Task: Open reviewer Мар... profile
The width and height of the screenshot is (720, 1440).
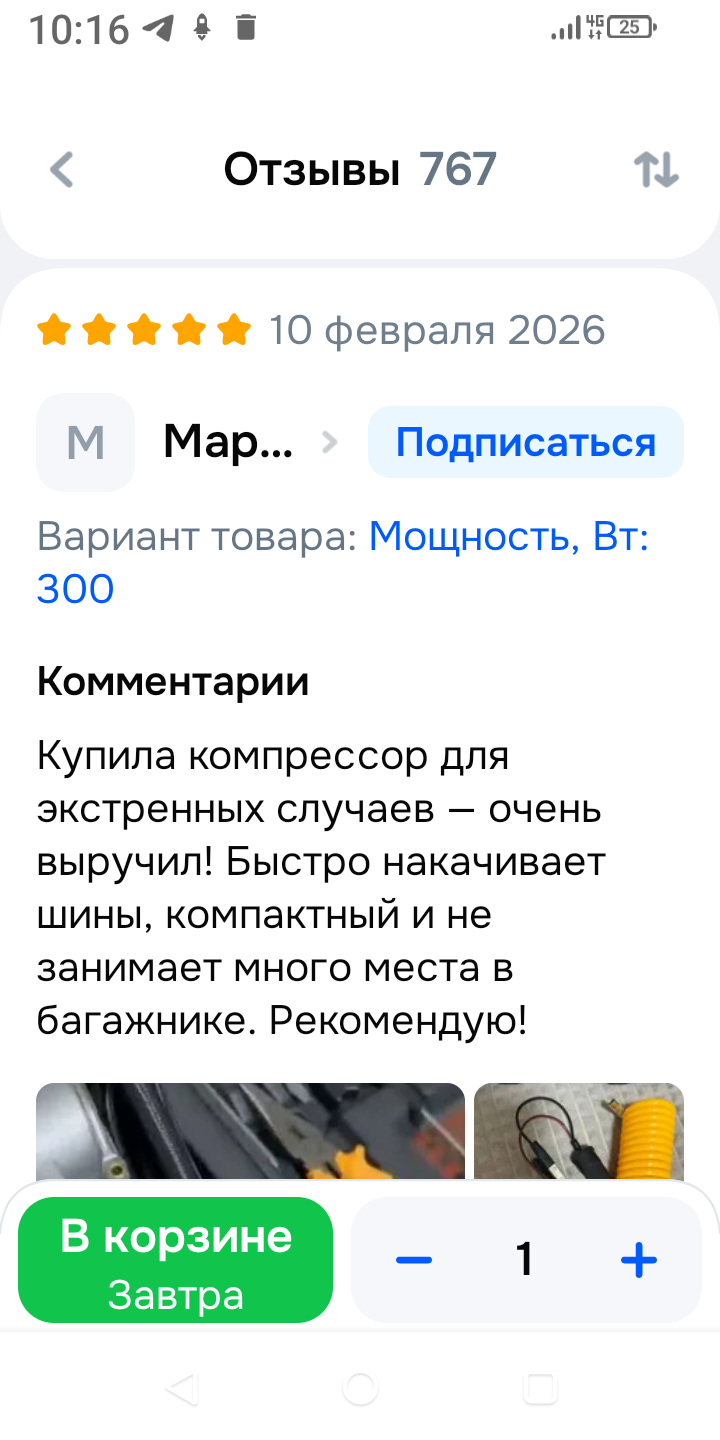Action: coord(228,442)
